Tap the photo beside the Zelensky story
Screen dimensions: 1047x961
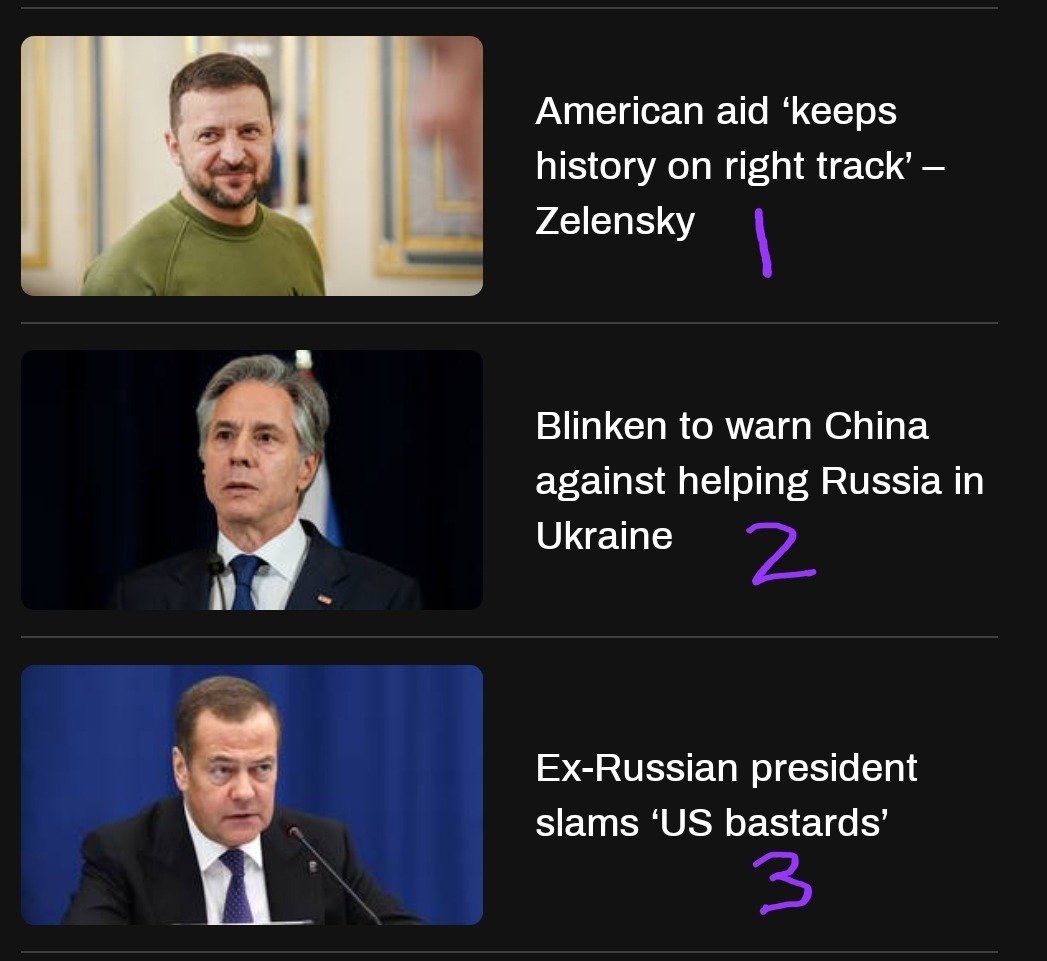(x=251, y=166)
